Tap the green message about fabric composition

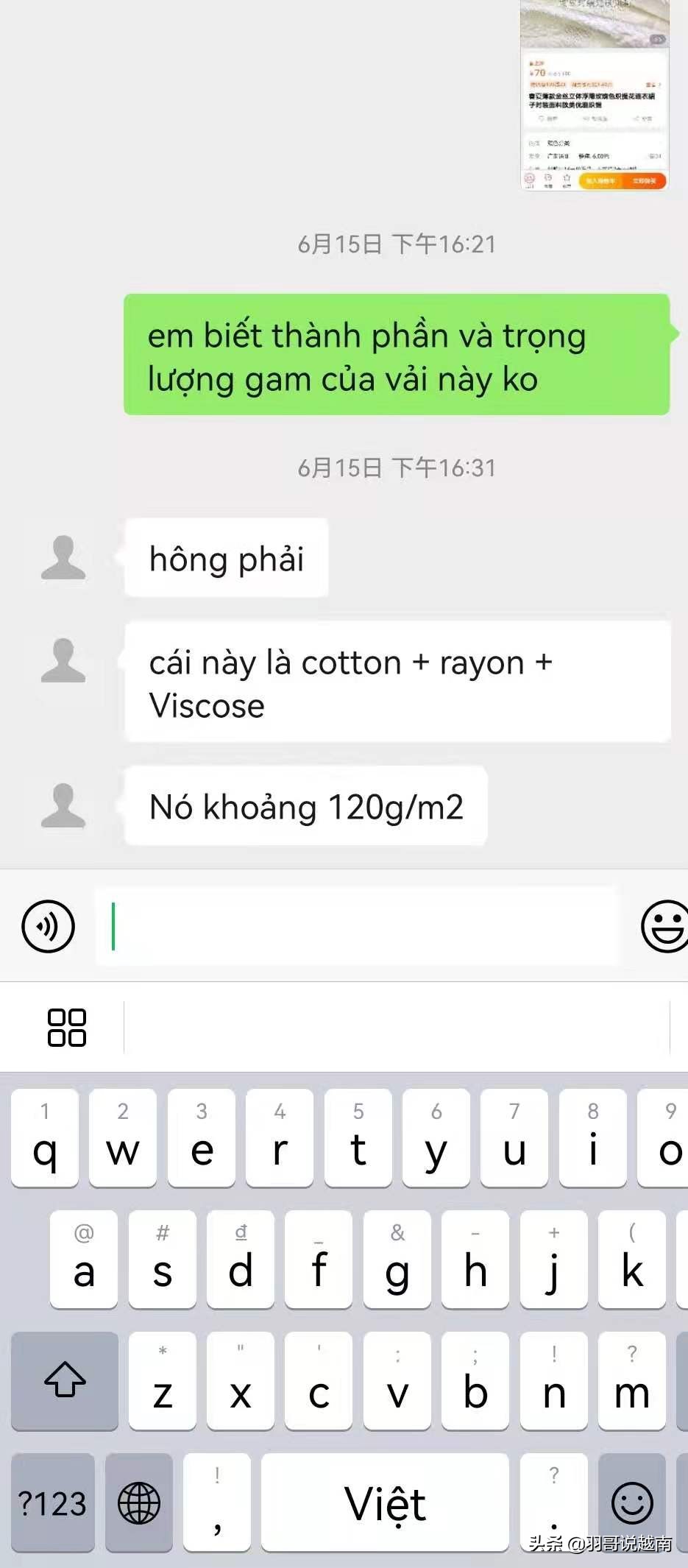[397, 357]
